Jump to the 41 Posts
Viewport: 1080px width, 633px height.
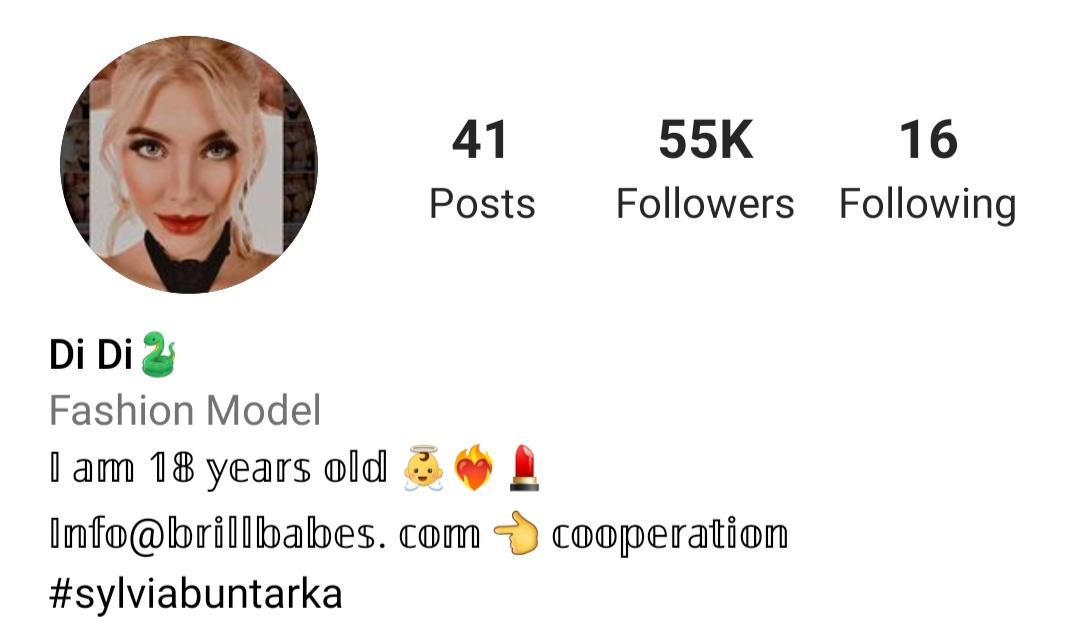tap(482, 170)
